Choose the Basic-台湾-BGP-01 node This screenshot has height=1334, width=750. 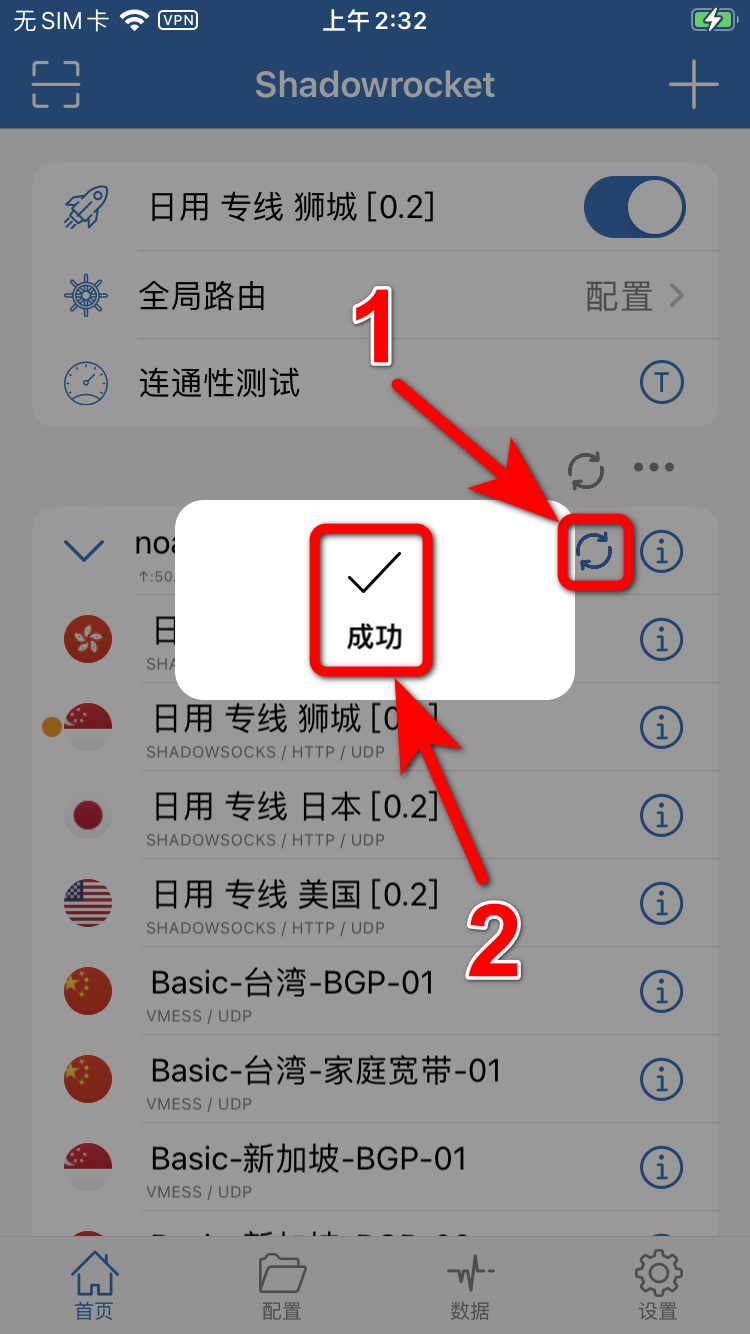click(x=292, y=991)
